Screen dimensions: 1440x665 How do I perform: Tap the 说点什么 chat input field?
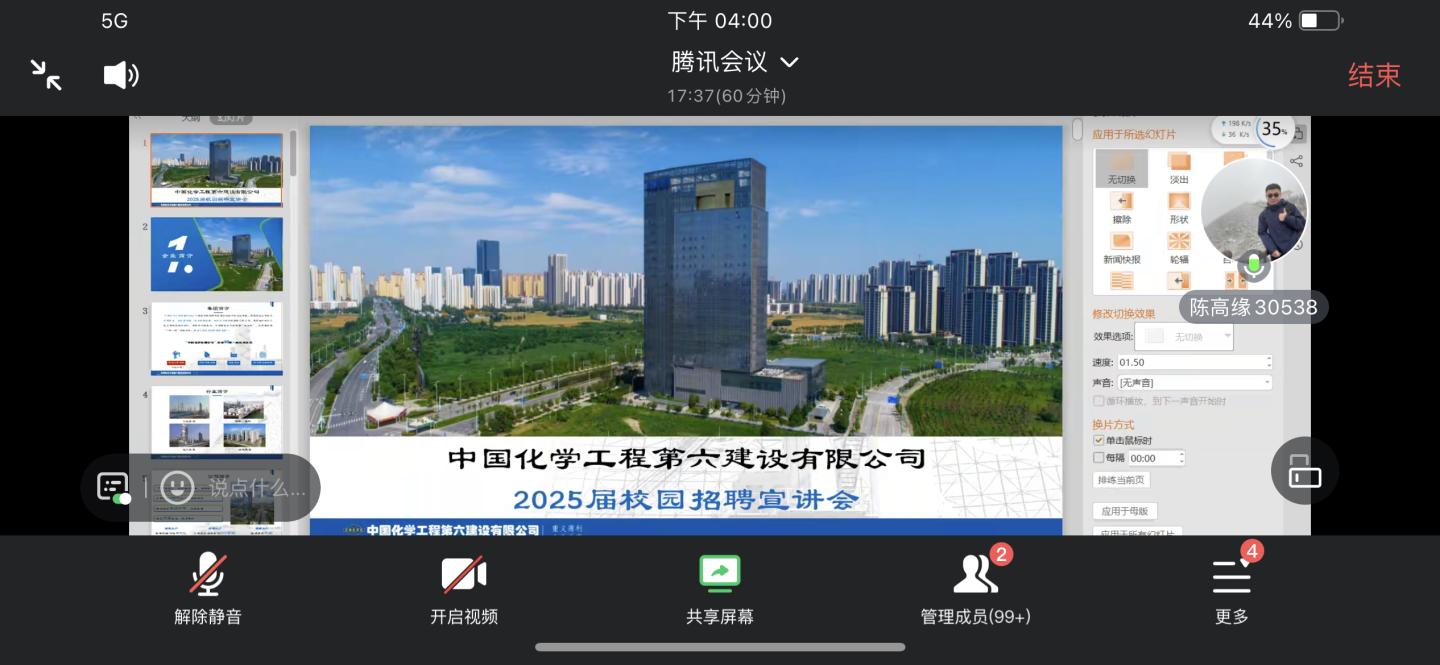point(257,488)
